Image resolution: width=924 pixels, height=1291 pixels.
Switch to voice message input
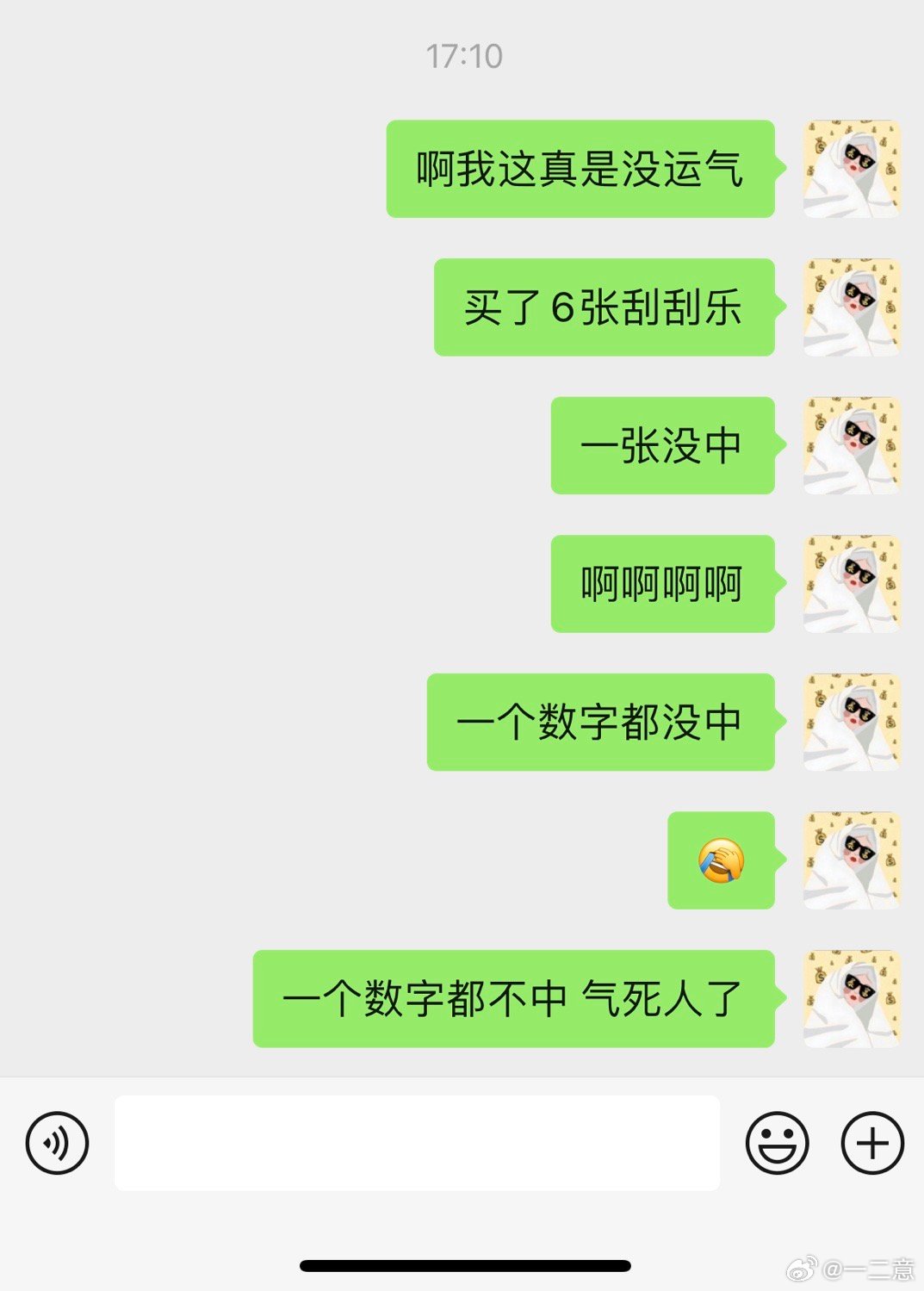pos(57,1143)
